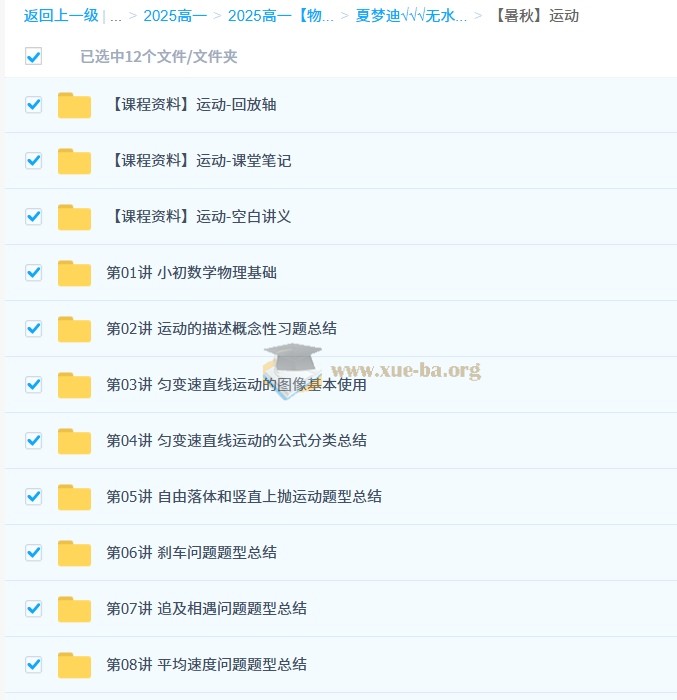Open 第01讲 小初数学物理基础 folder
This screenshot has height=700, width=677.
[x=191, y=272]
